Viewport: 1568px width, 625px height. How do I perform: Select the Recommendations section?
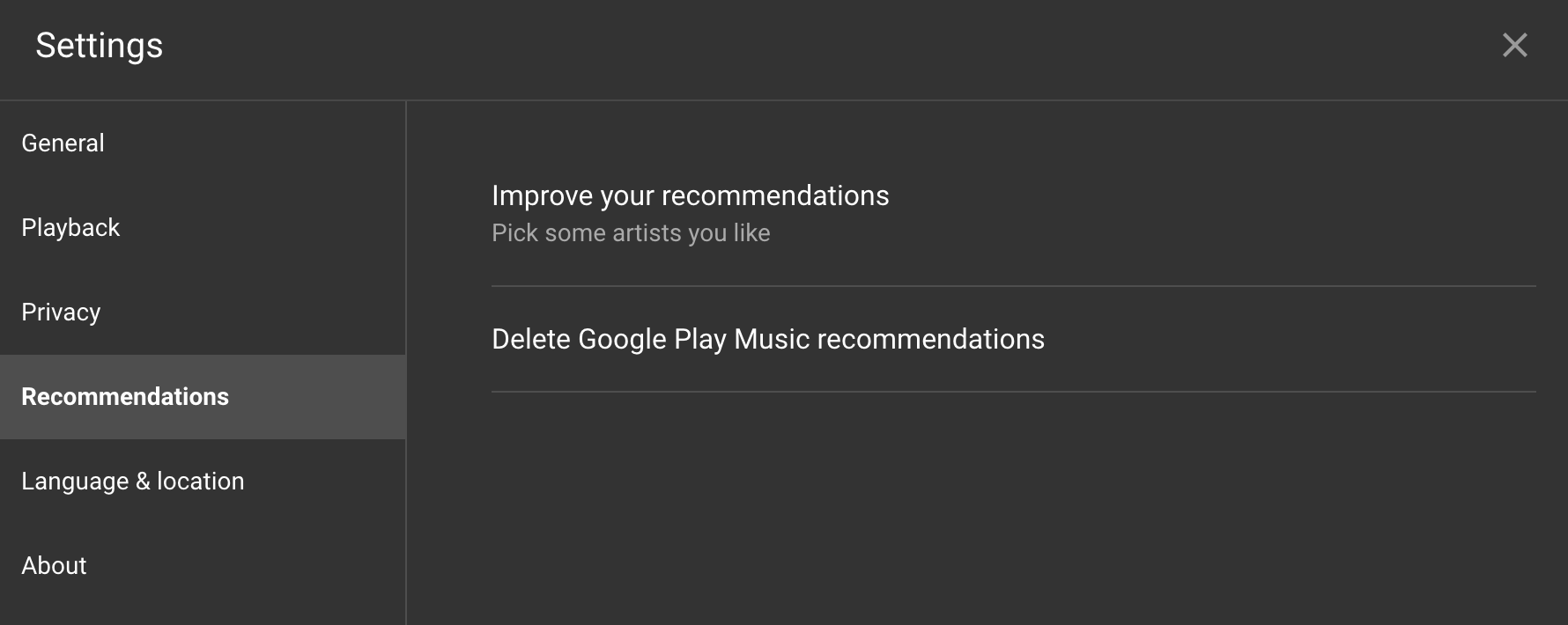(x=125, y=397)
